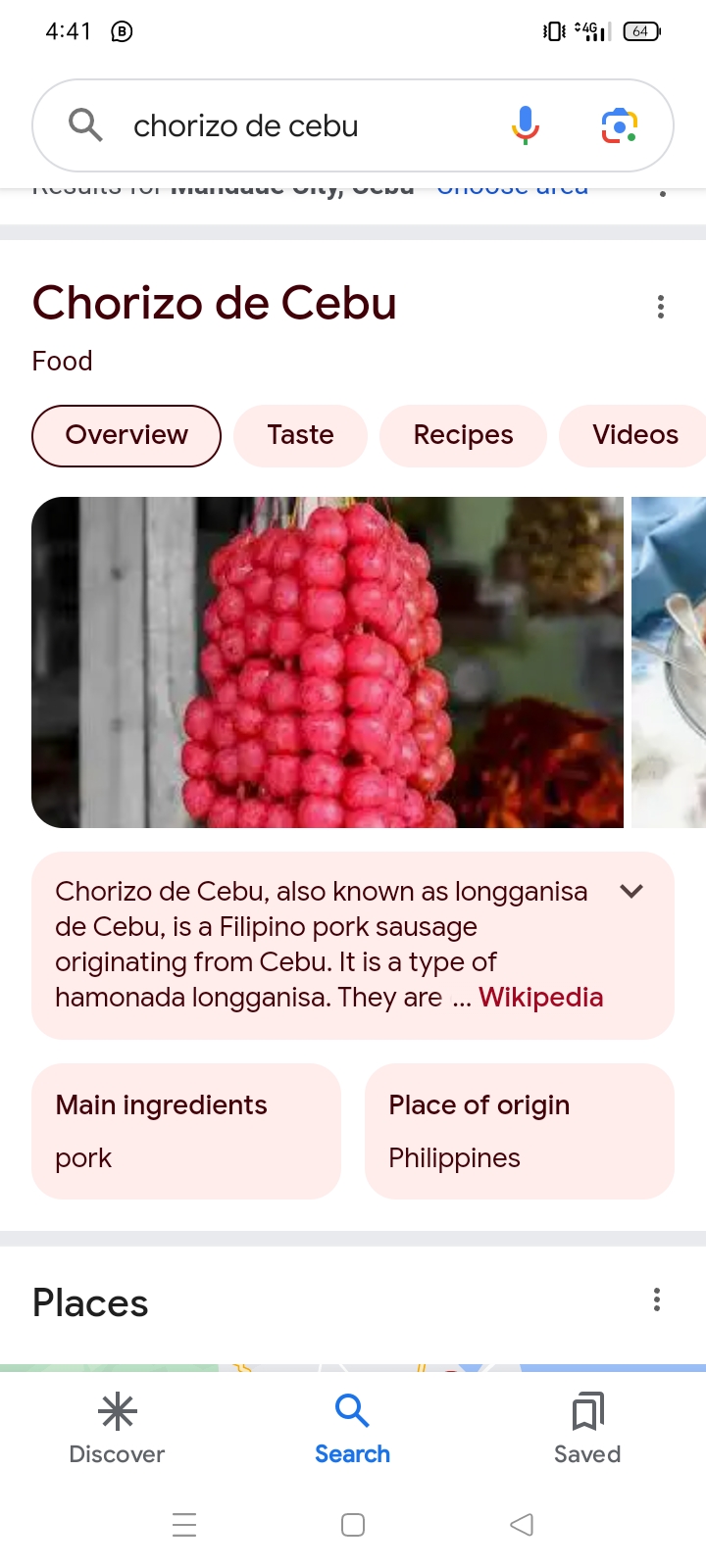
Task: Open Google Lens camera search
Action: [620, 126]
